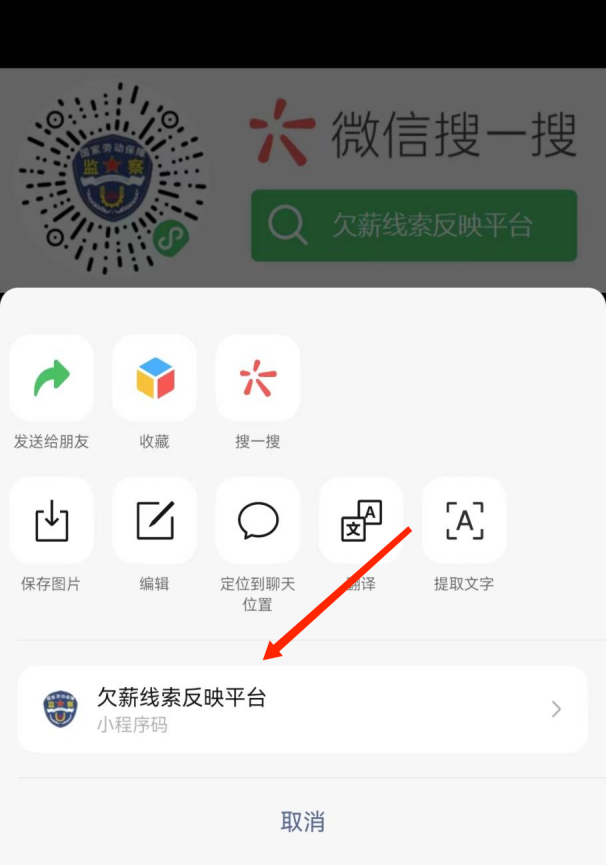The width and height of the screenshot is (606, 866).
Task: Open the 编辑 image editor
Action: tap(155, 521)
